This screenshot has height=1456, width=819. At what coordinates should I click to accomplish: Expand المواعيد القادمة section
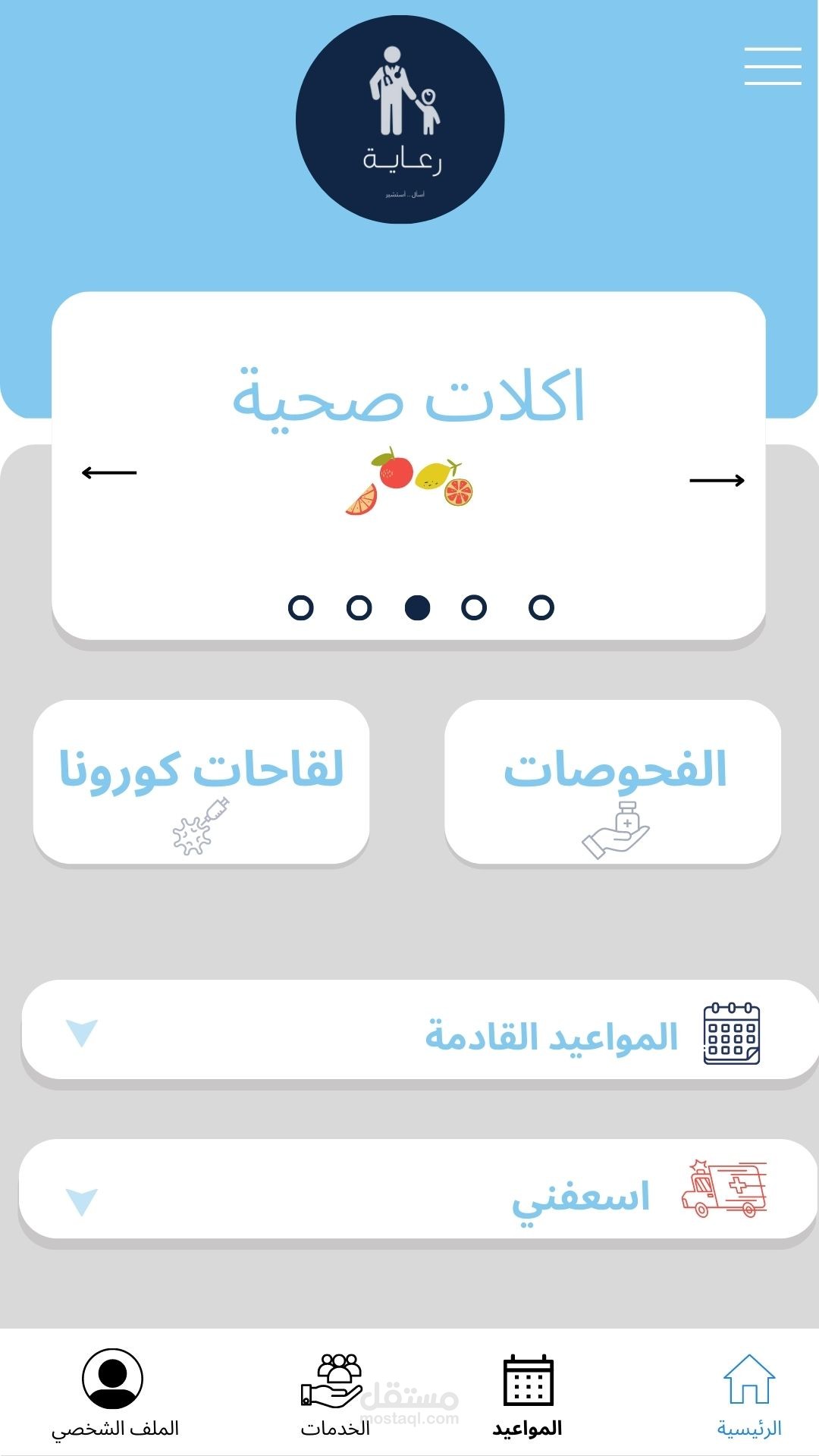[x=420, y=1029]
